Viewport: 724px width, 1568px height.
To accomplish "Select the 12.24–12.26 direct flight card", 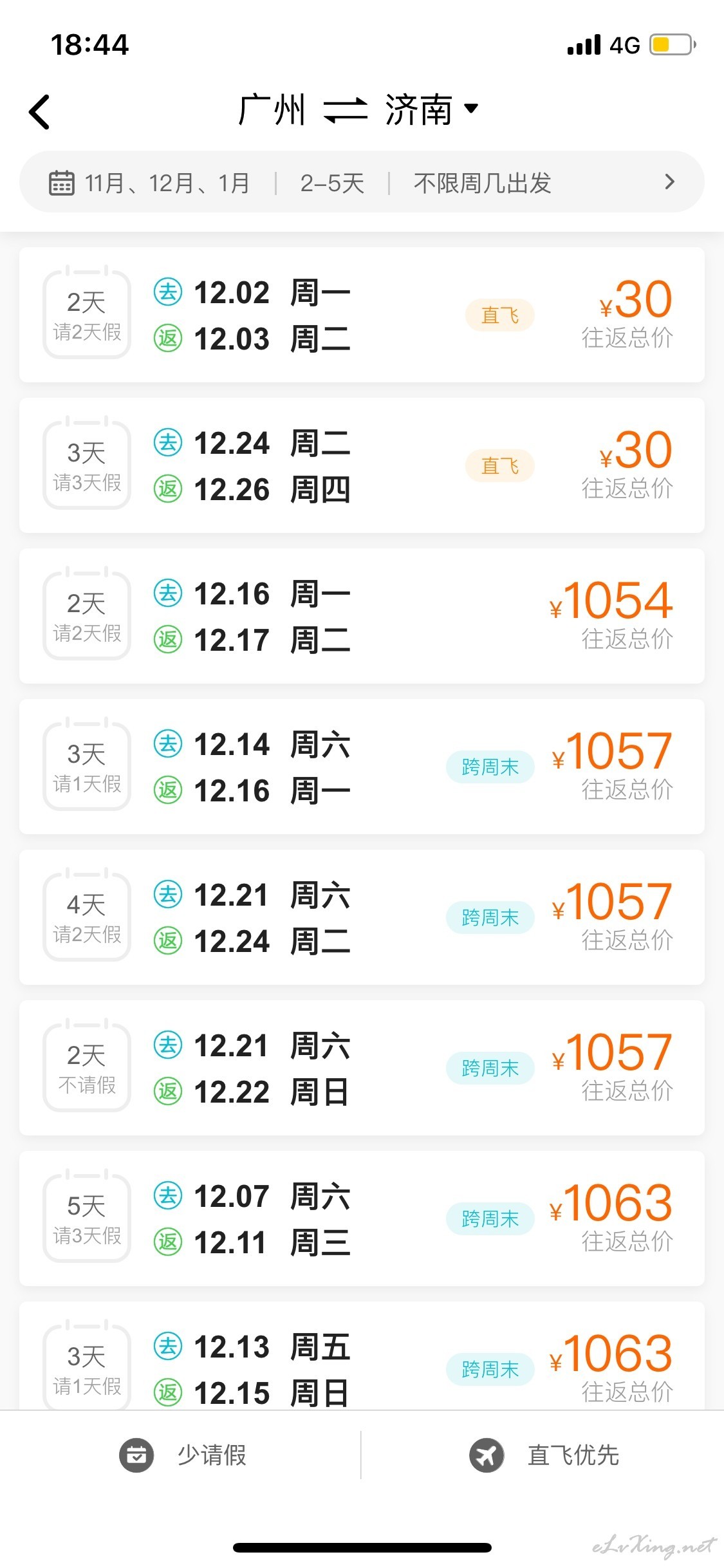I will 362,465.
